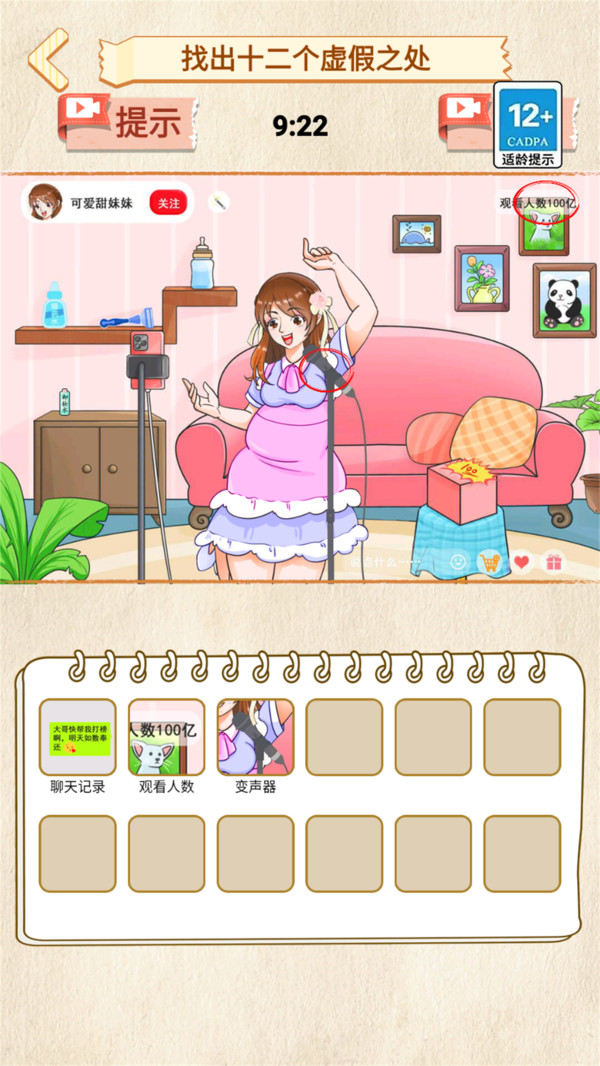Tap the gift box icon in the stream

pos(553,562)
